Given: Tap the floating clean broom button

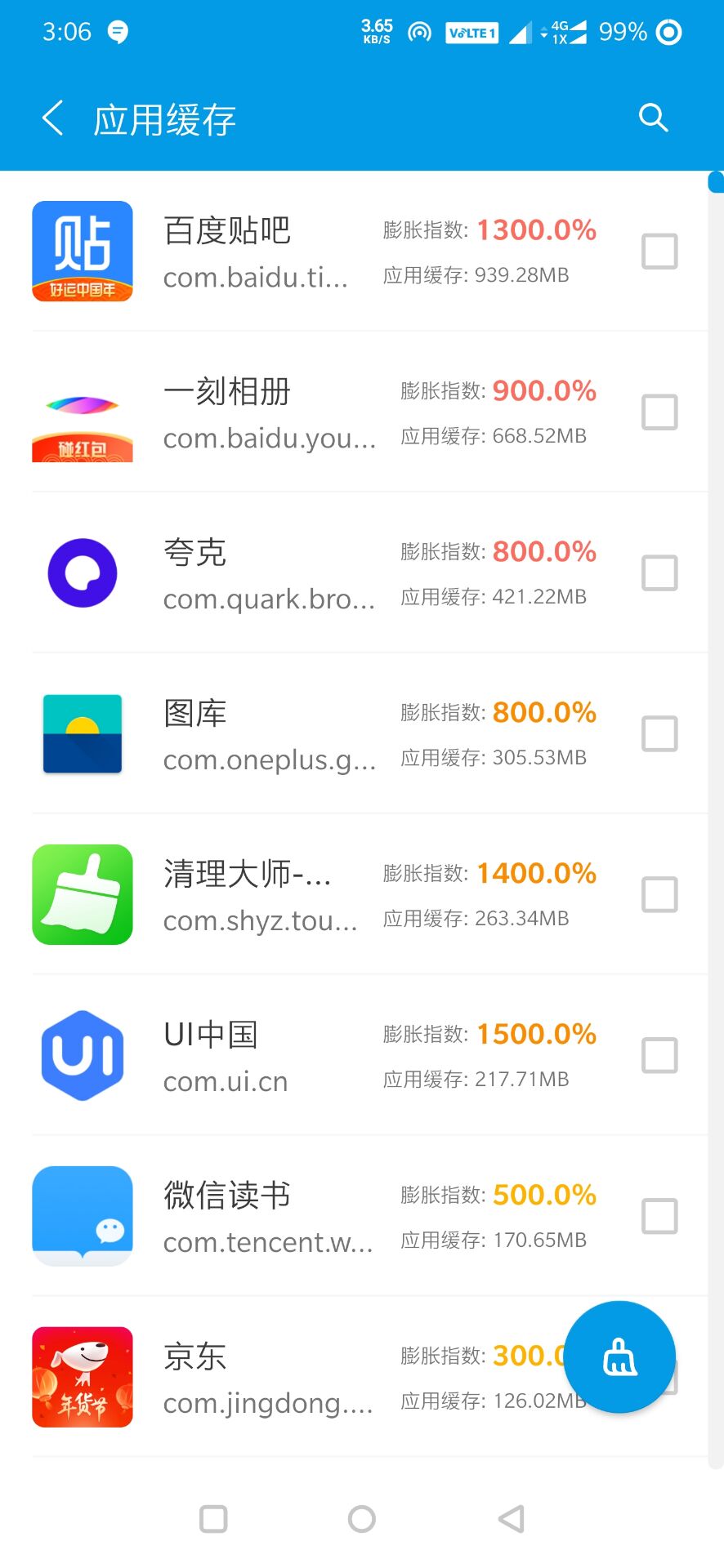Looking at the screenshot, I should (619, 1357).
